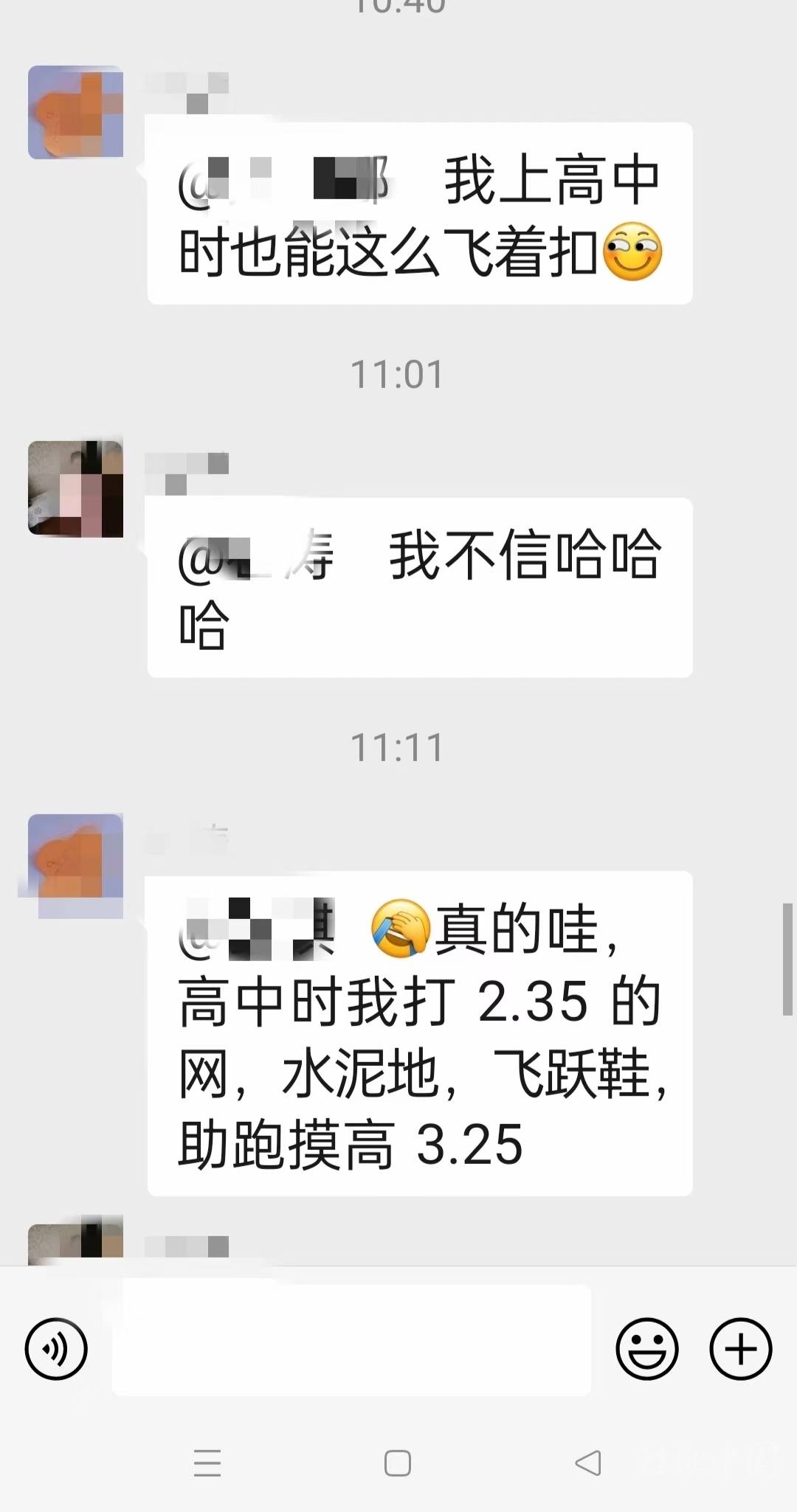Focus the message text field

click(351, 1340)
